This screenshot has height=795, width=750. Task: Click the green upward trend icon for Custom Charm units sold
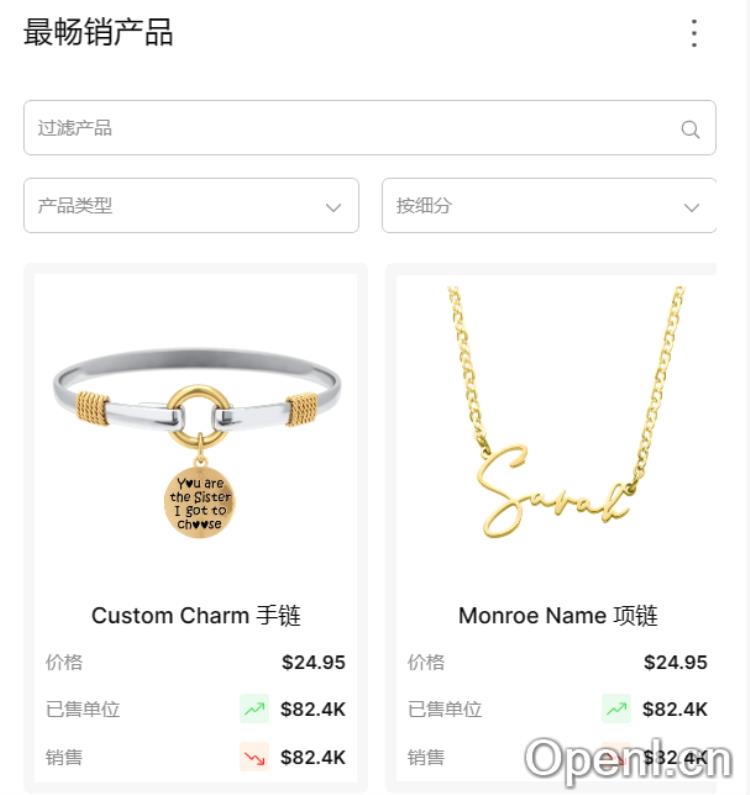tap(253, 709)
